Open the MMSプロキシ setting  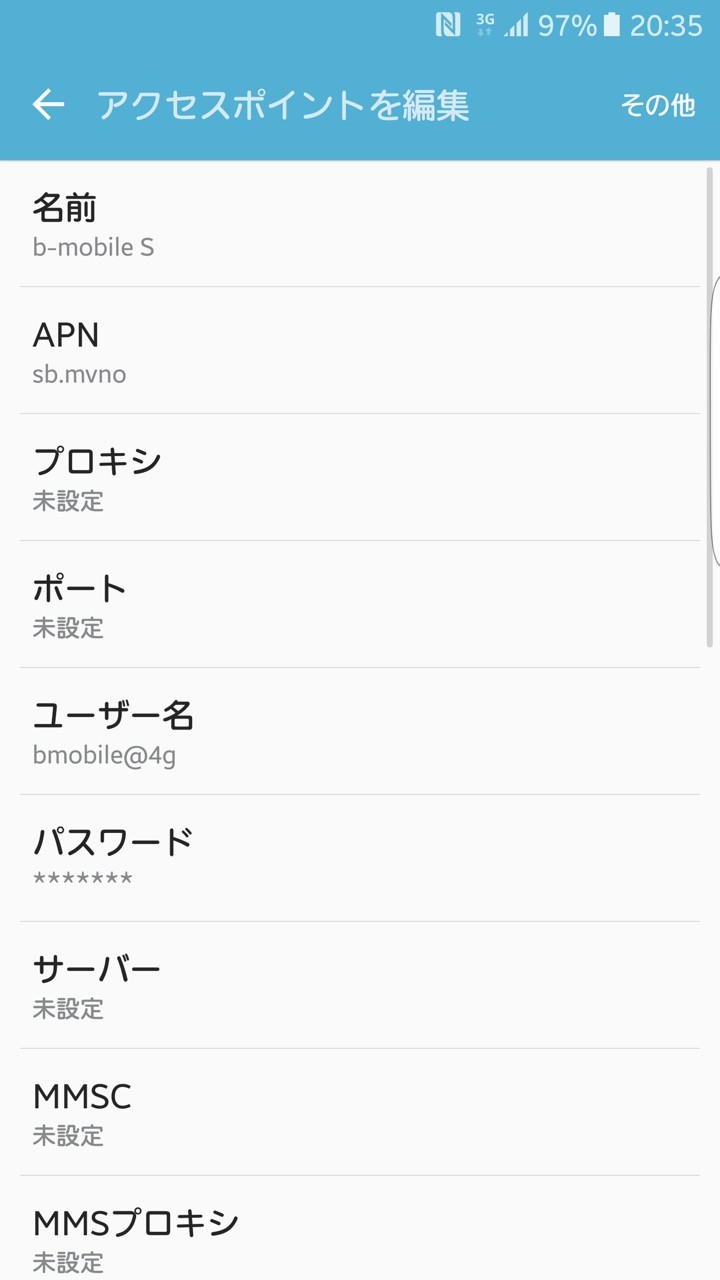tap(360, 1229)
